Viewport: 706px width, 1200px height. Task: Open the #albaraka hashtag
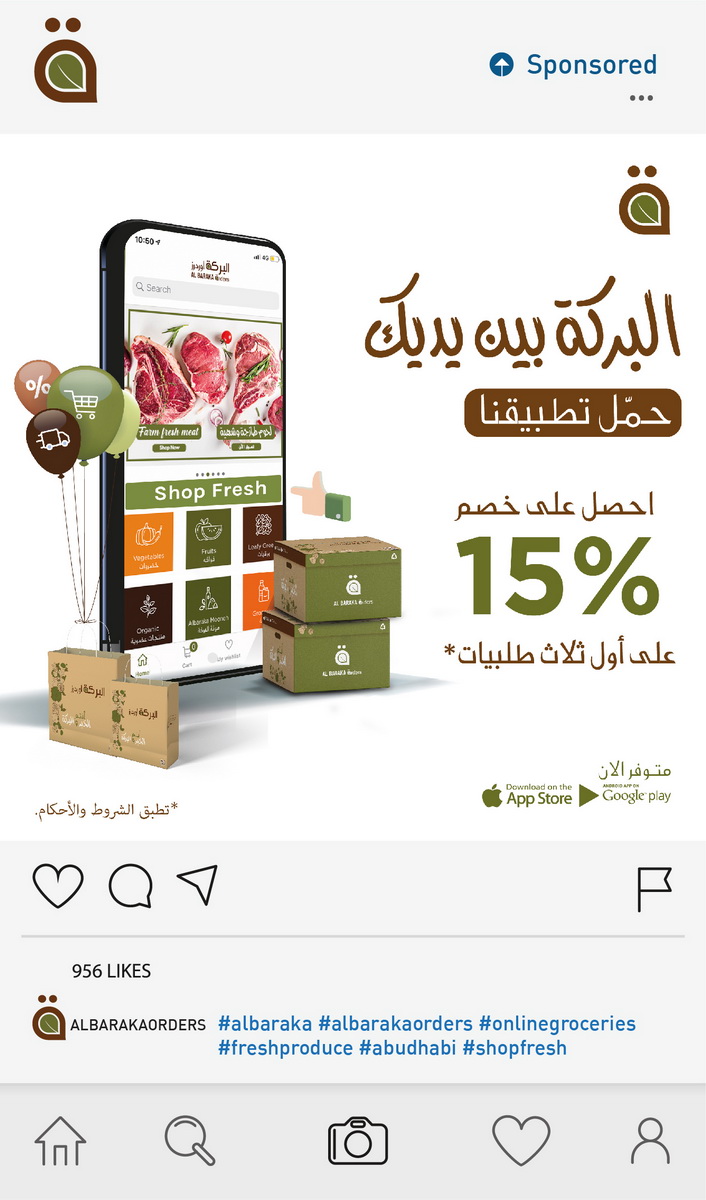(x=265, y=1024)
